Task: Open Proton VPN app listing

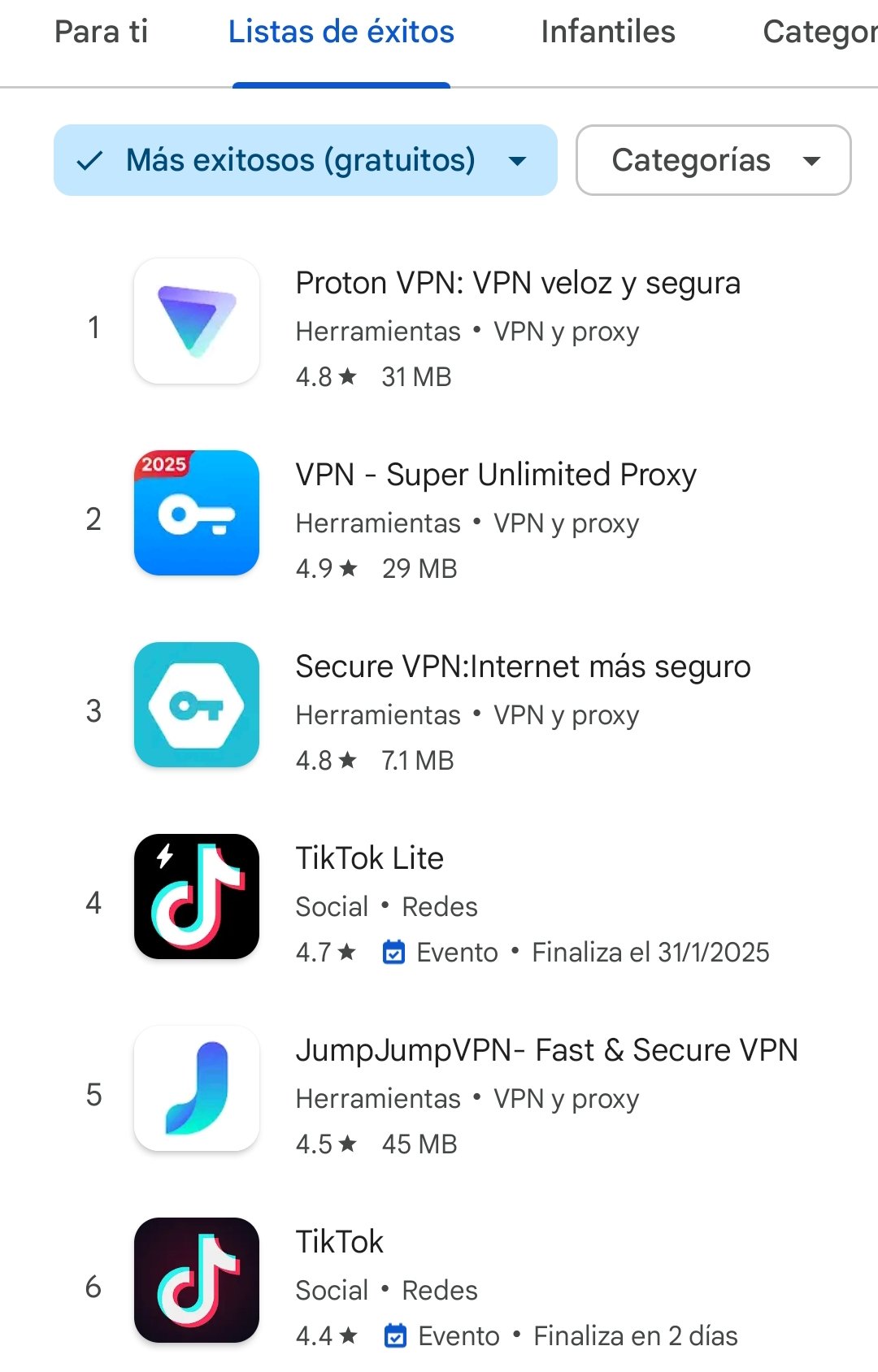Action: (517, 284)
